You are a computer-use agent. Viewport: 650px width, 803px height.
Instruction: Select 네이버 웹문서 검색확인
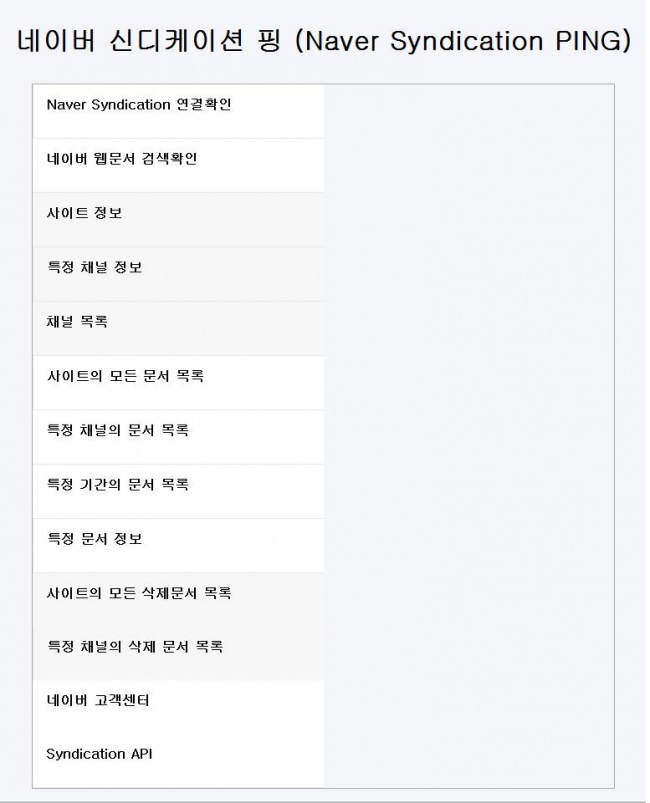point(122,159)
